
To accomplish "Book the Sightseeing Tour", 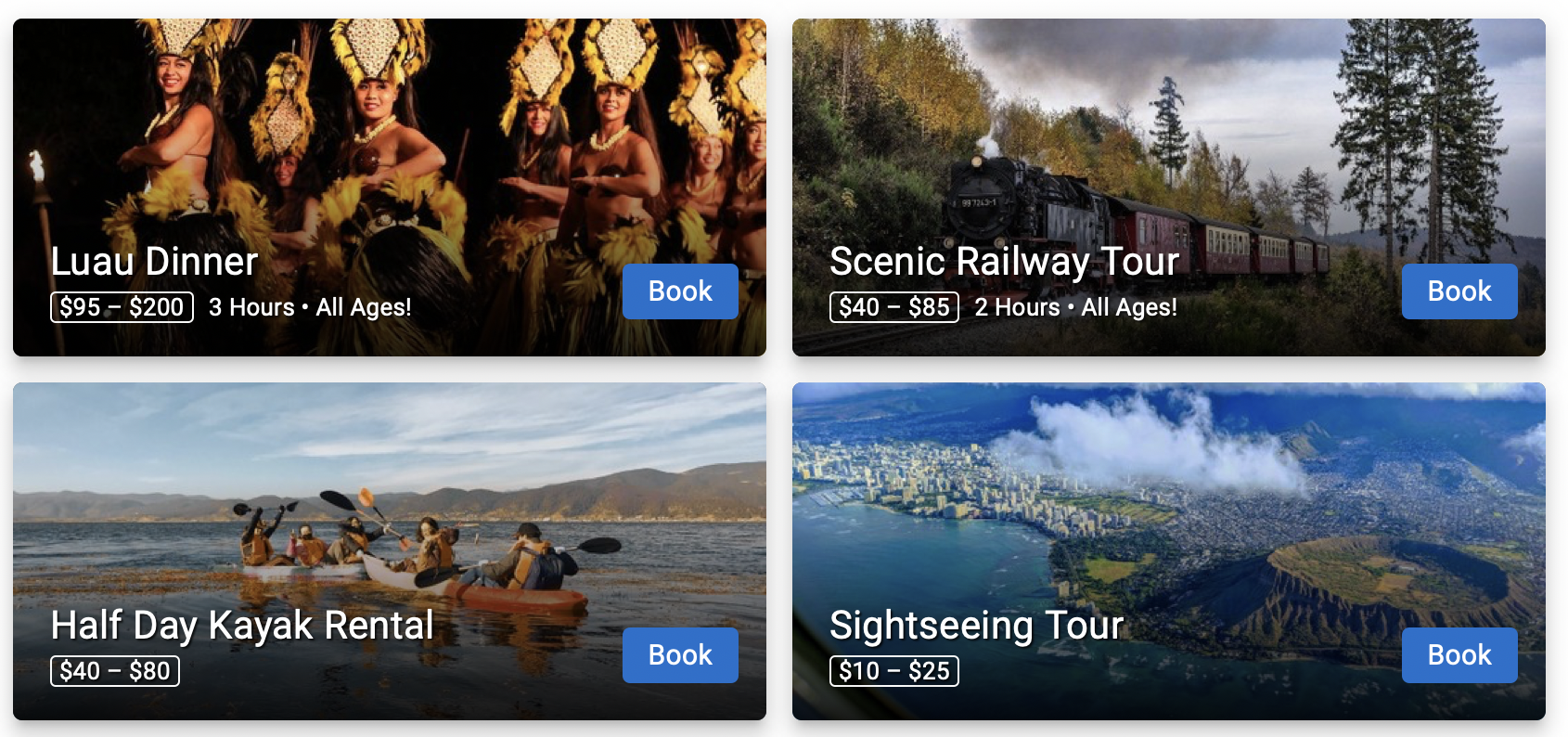I will [1459, 655].
